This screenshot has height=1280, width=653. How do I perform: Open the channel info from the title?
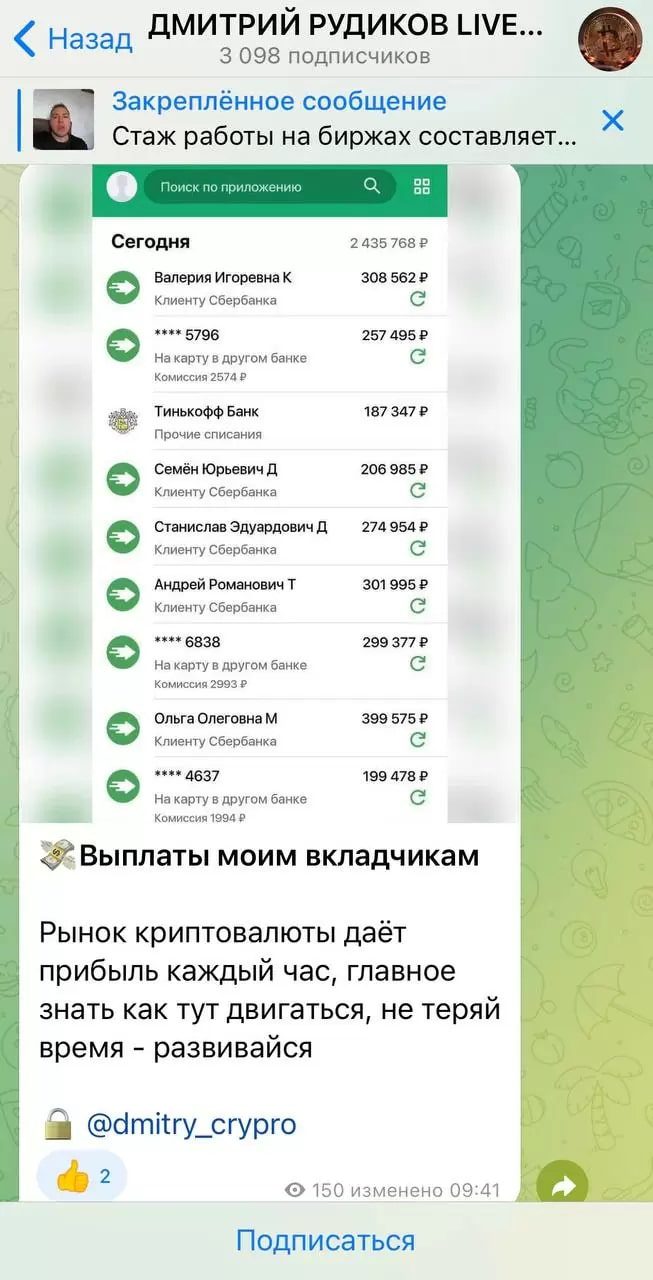pyautogui.click(x=345, y=38)
